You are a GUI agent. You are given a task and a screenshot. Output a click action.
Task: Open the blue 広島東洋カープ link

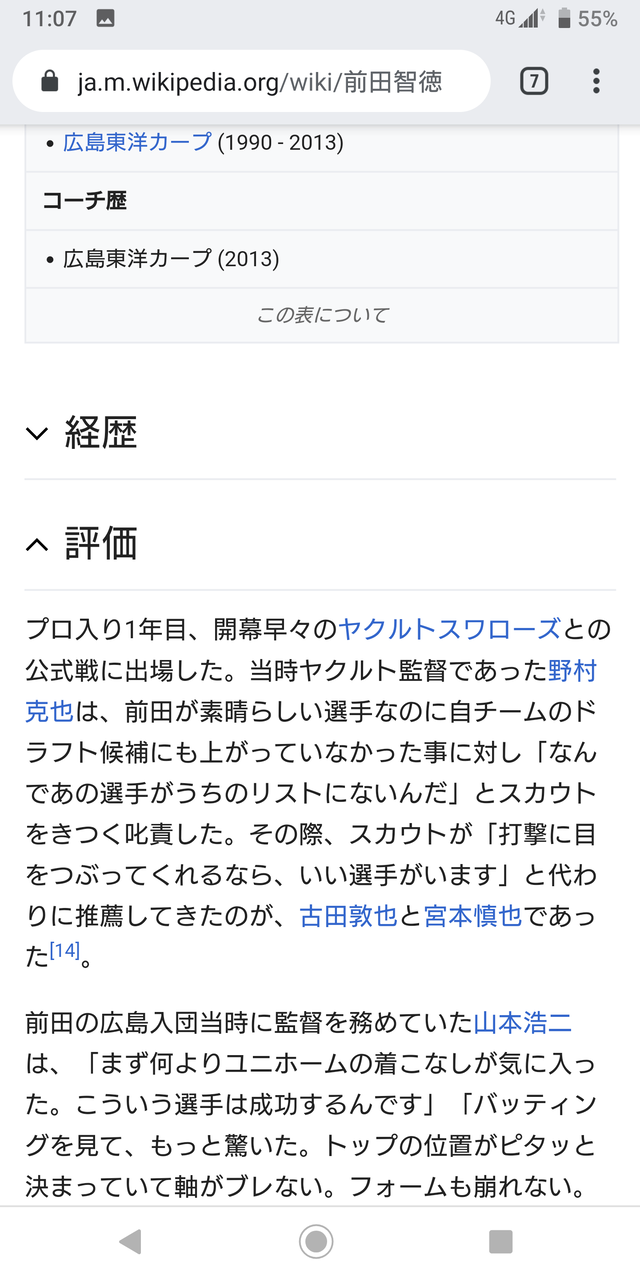point(137,142)
